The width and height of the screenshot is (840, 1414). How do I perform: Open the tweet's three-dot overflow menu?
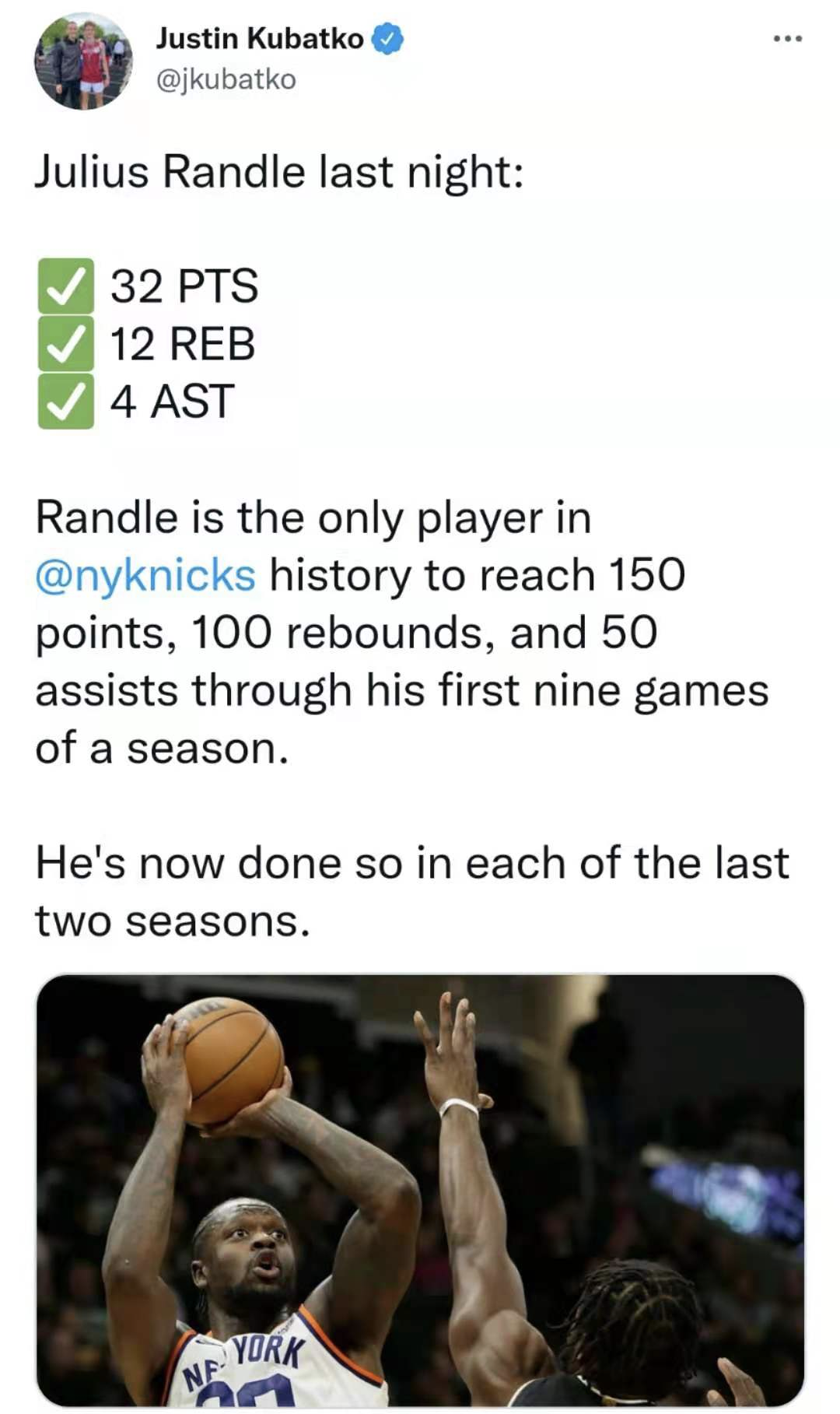787,39
